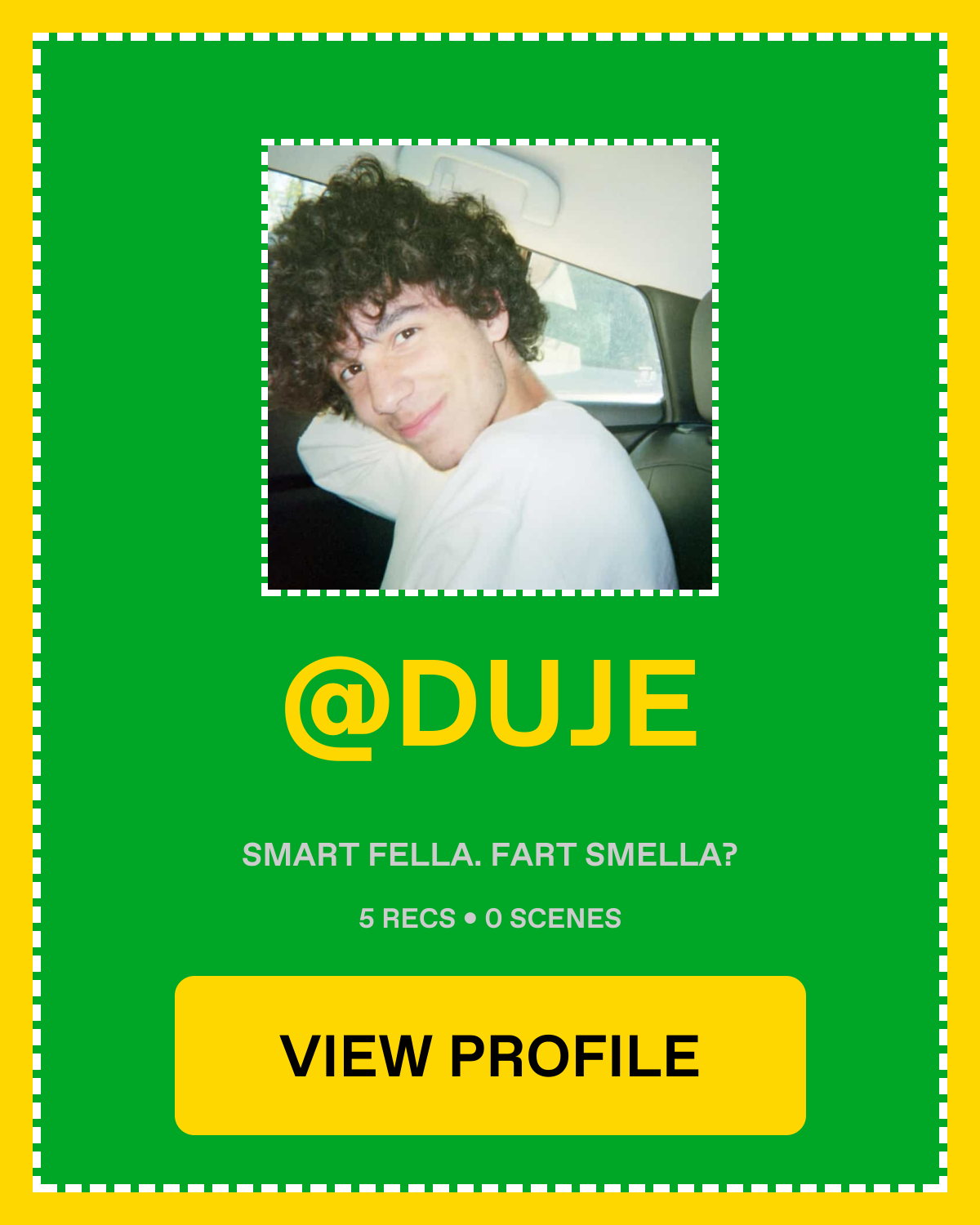Tap the View Profile button
This screenshot has width=980, height=1225.
pos(490,1055)
